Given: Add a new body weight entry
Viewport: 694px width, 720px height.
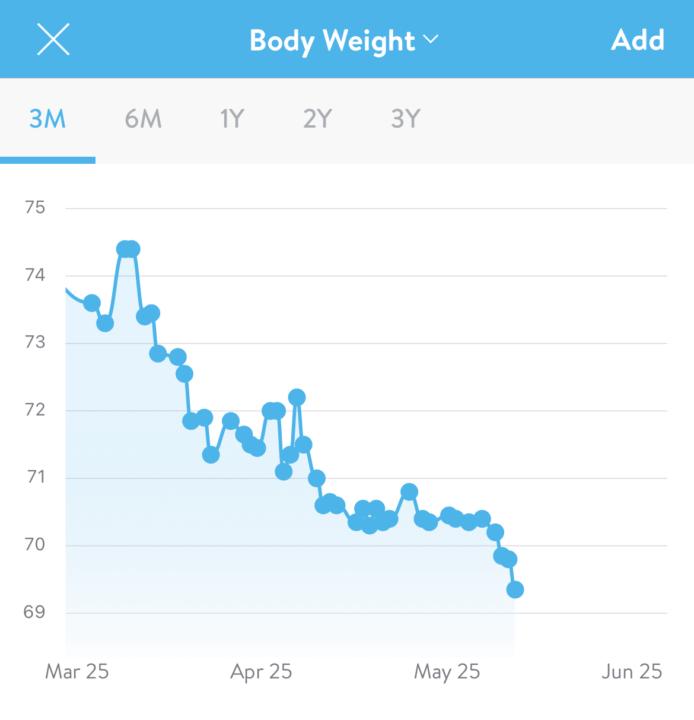Looking at the screenshot, I should pyautogui.click(x=637, y=40).
